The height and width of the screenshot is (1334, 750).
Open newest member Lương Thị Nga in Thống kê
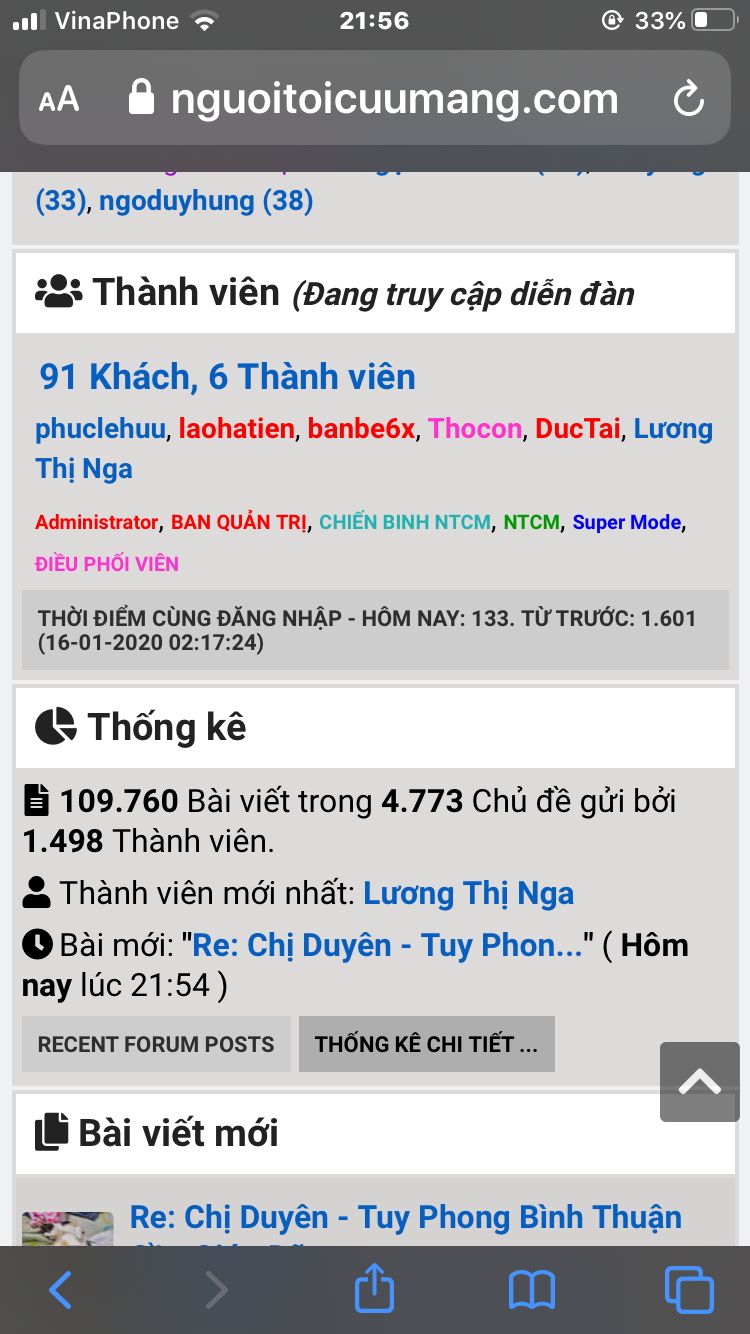click(468, 893)
